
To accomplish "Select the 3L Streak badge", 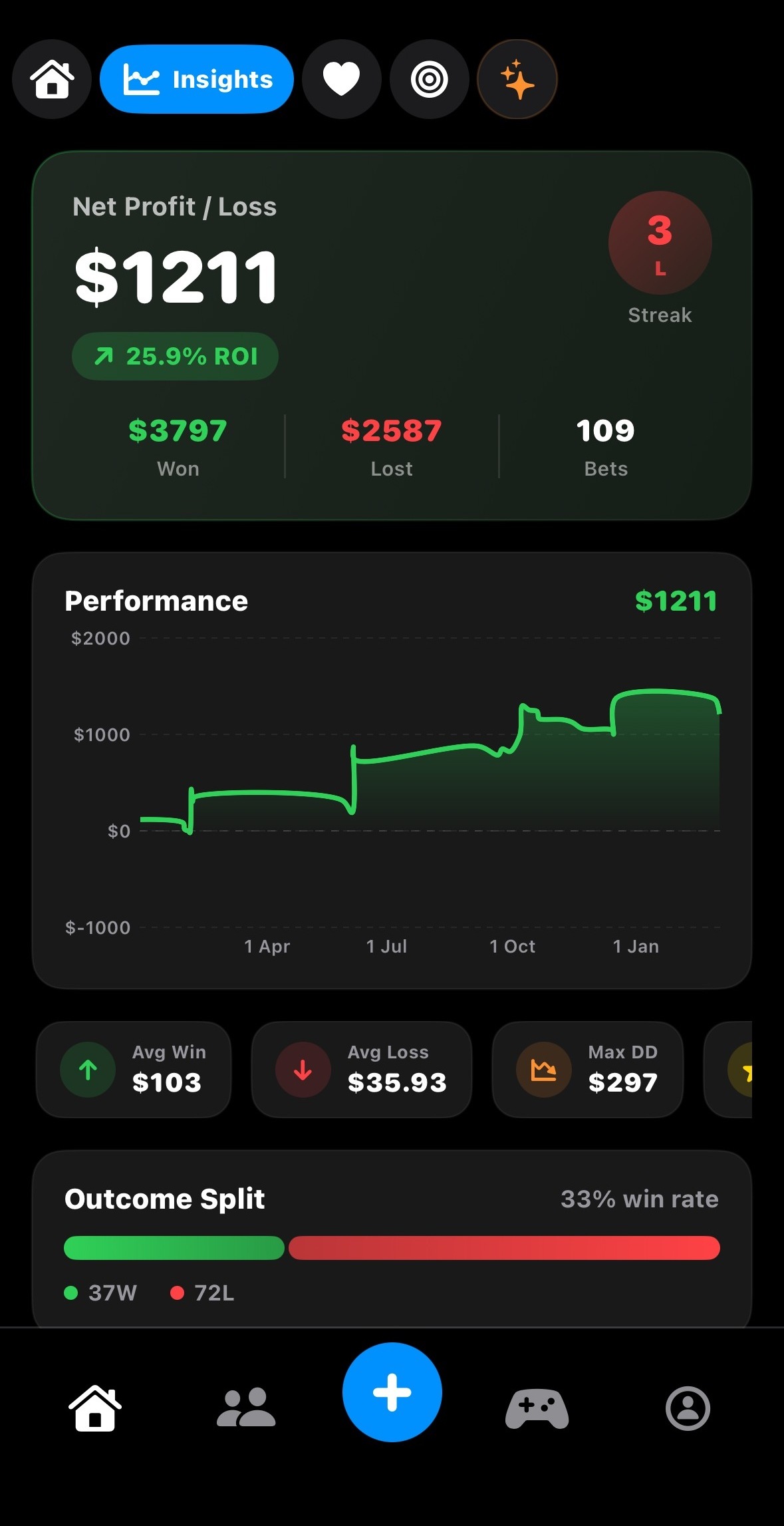I will 659,243.
